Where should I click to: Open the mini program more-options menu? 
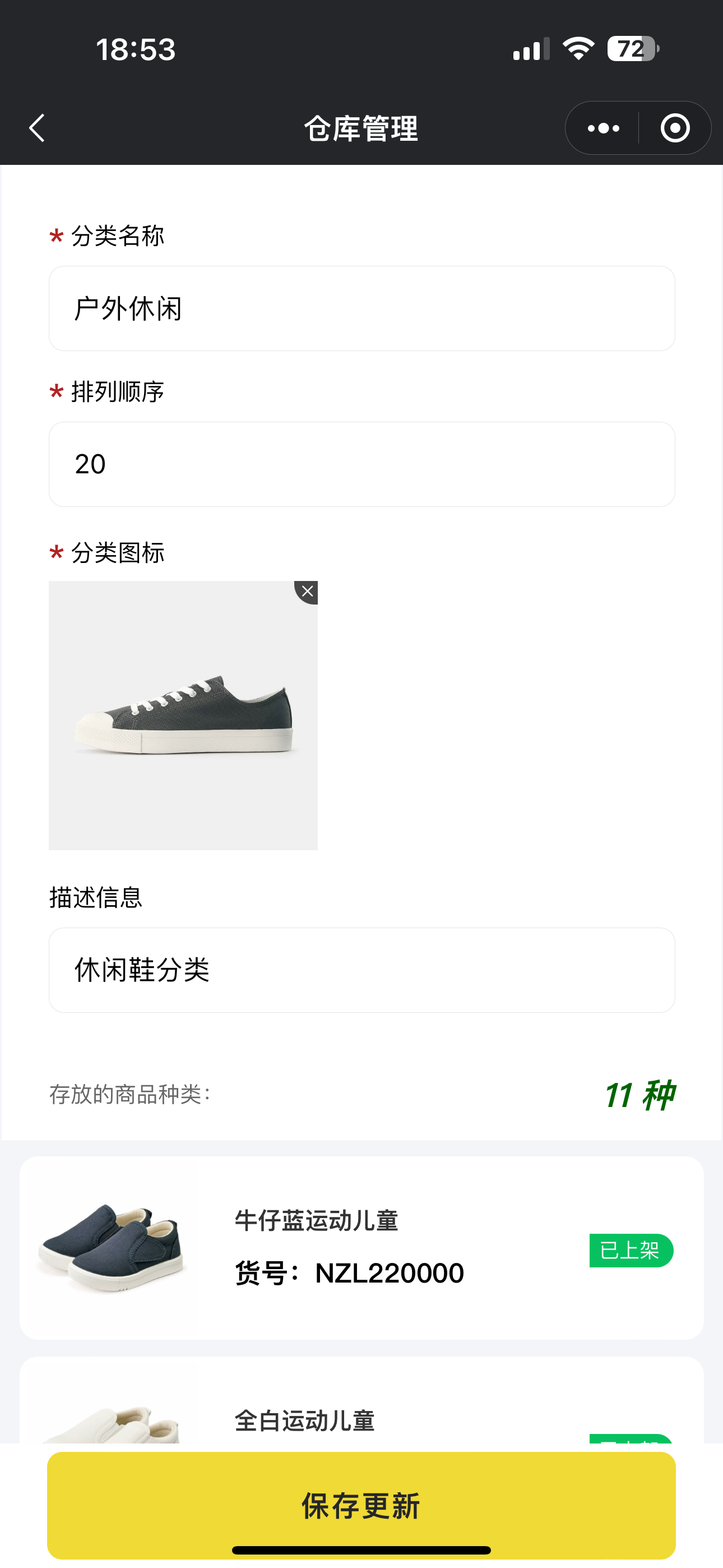click(603, 128)
